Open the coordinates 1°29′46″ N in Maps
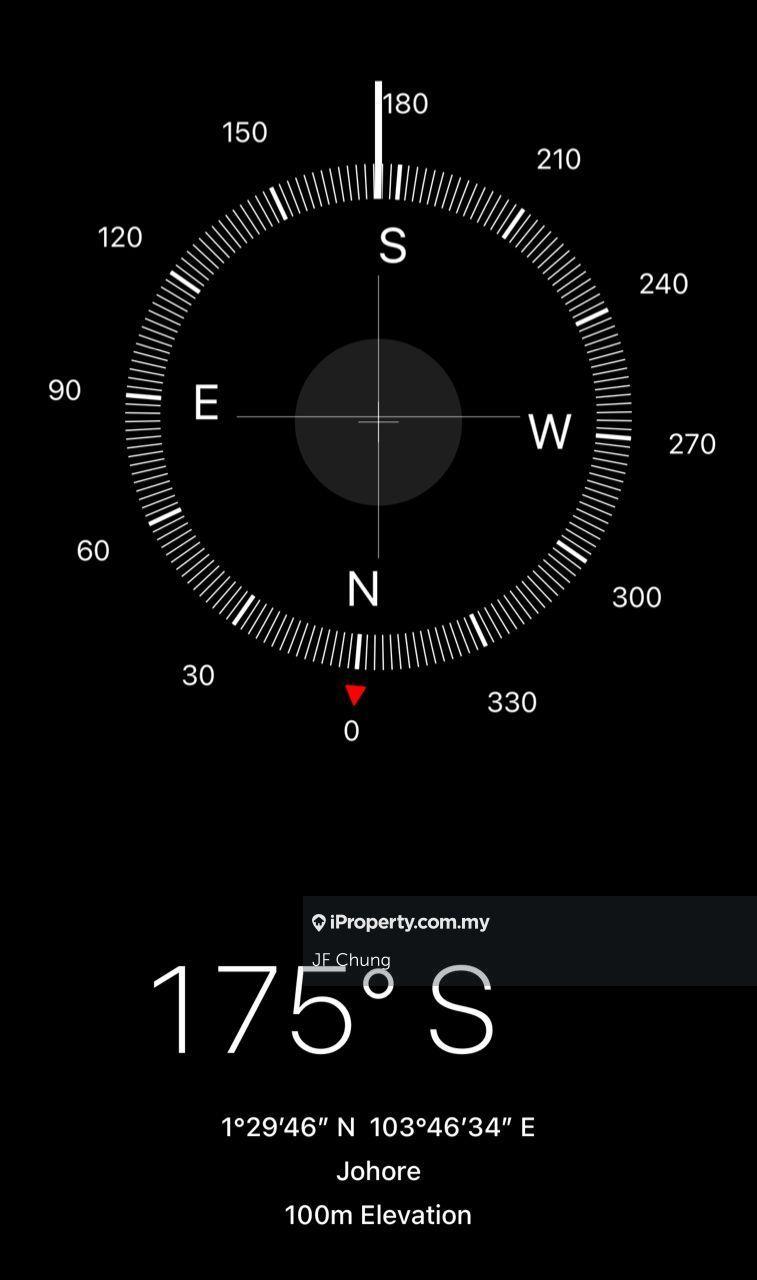This screenshot has width=757, height=1280. coord(377,1127)
